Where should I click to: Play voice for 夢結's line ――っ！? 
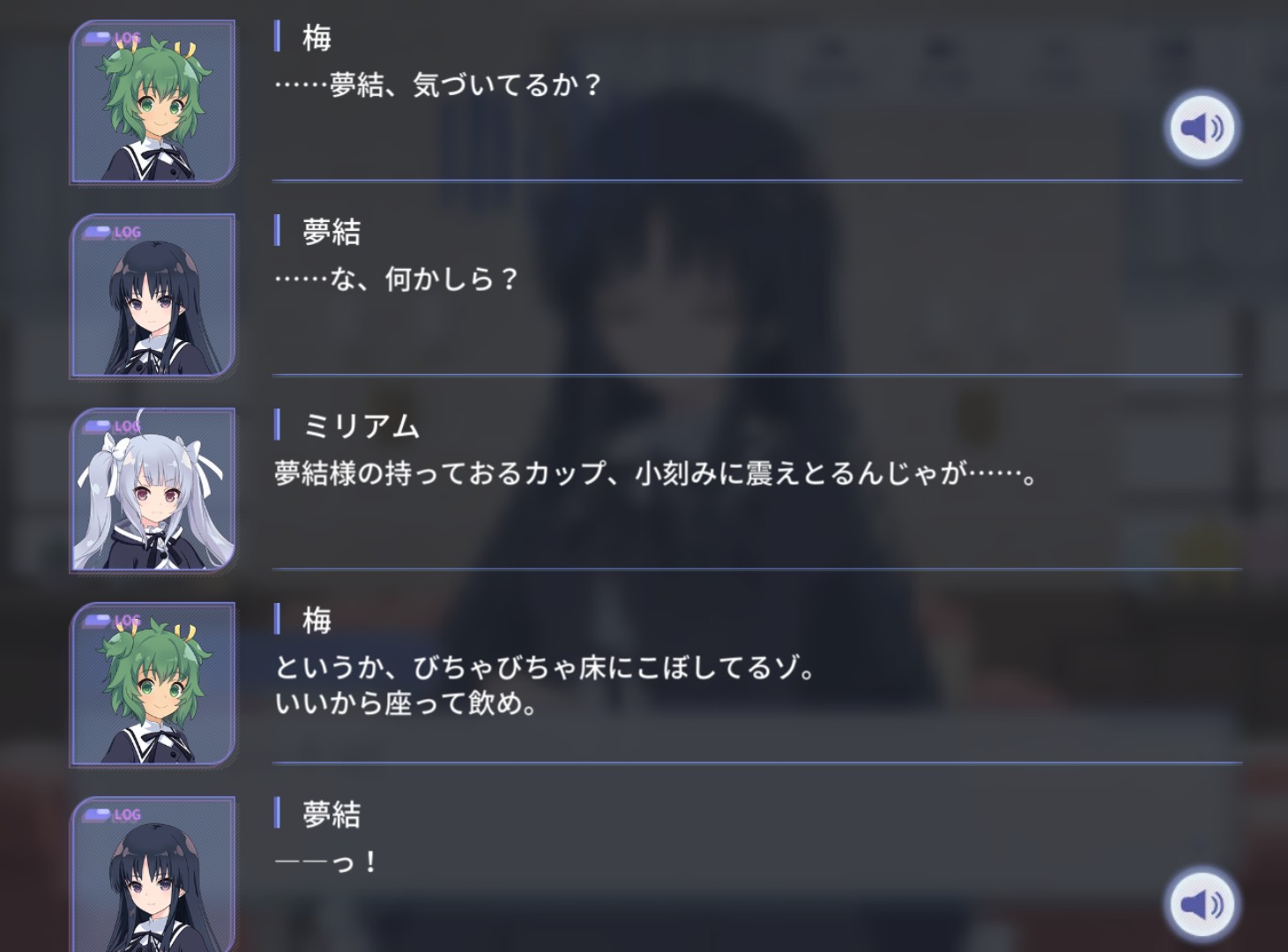(x=1201, y=904)
